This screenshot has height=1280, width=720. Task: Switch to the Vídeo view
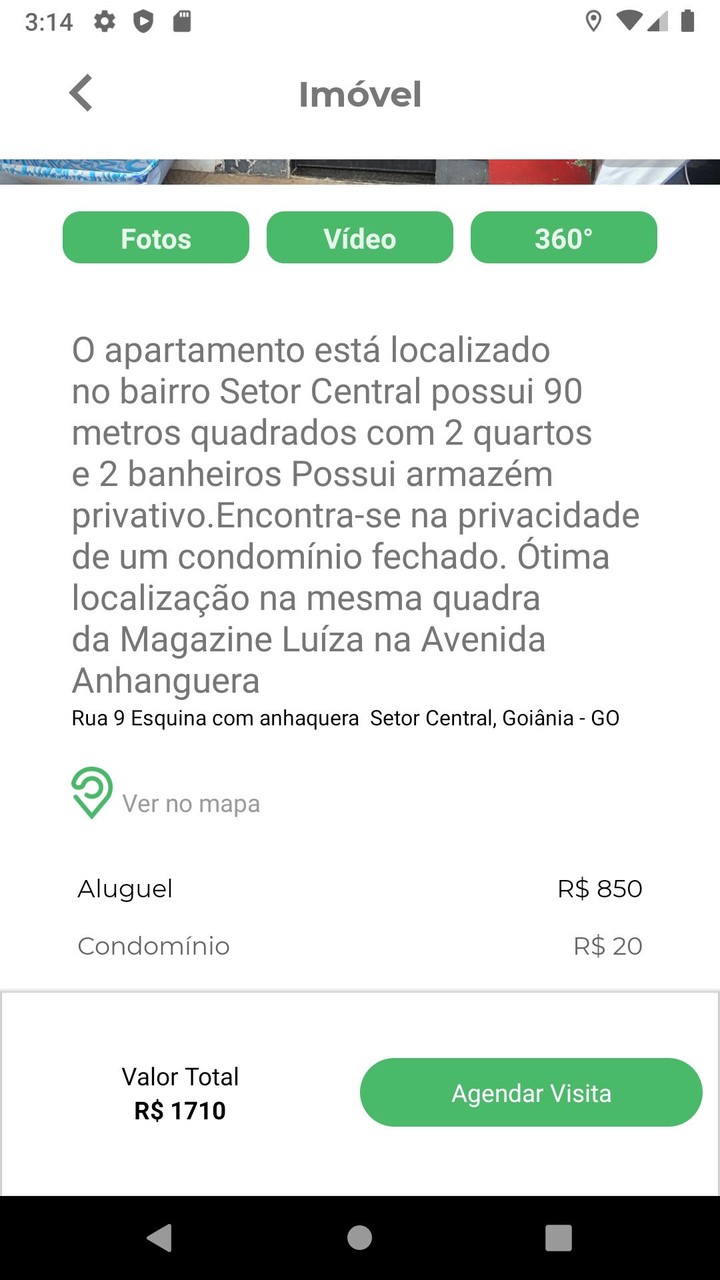(x=360, y=237)
